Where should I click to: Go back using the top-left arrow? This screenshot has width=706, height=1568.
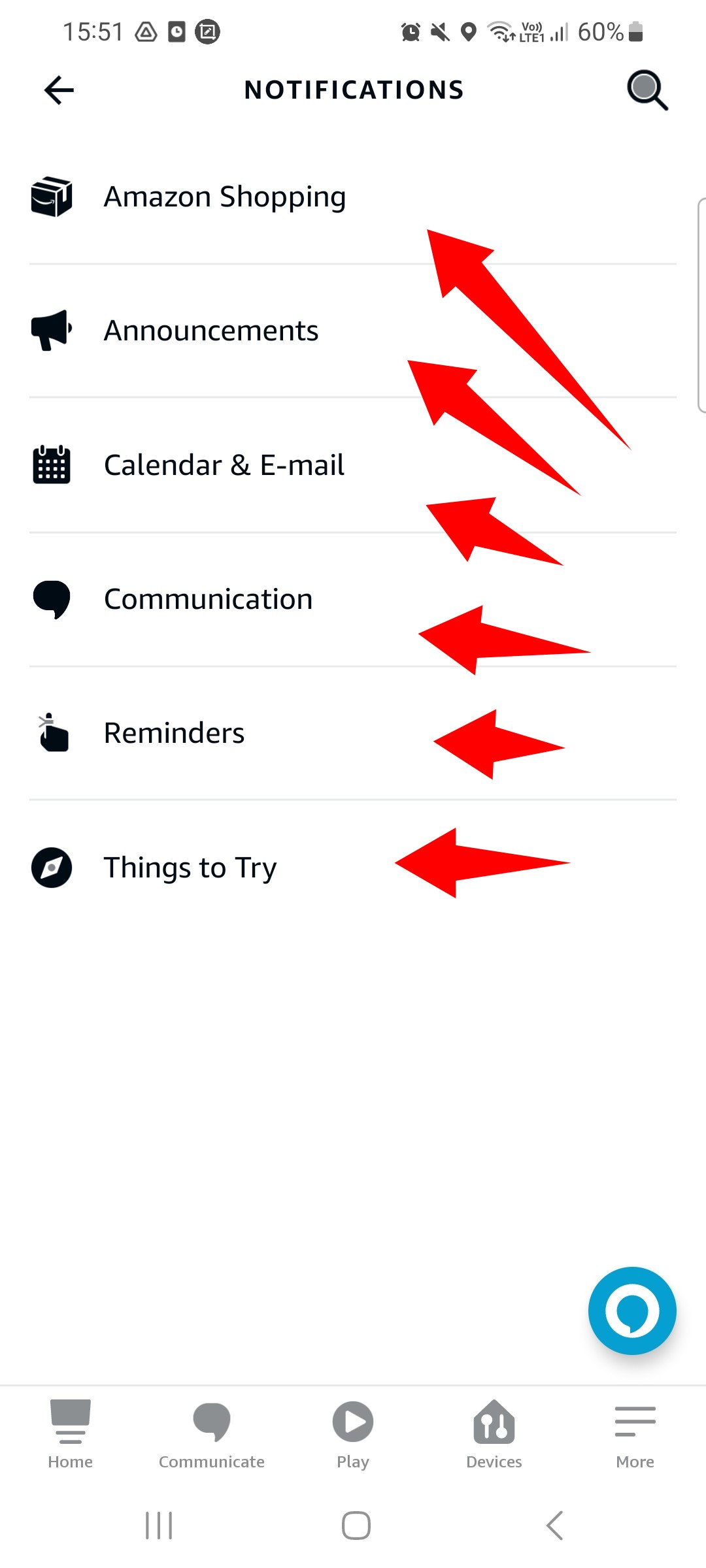(x=59, y=90)
